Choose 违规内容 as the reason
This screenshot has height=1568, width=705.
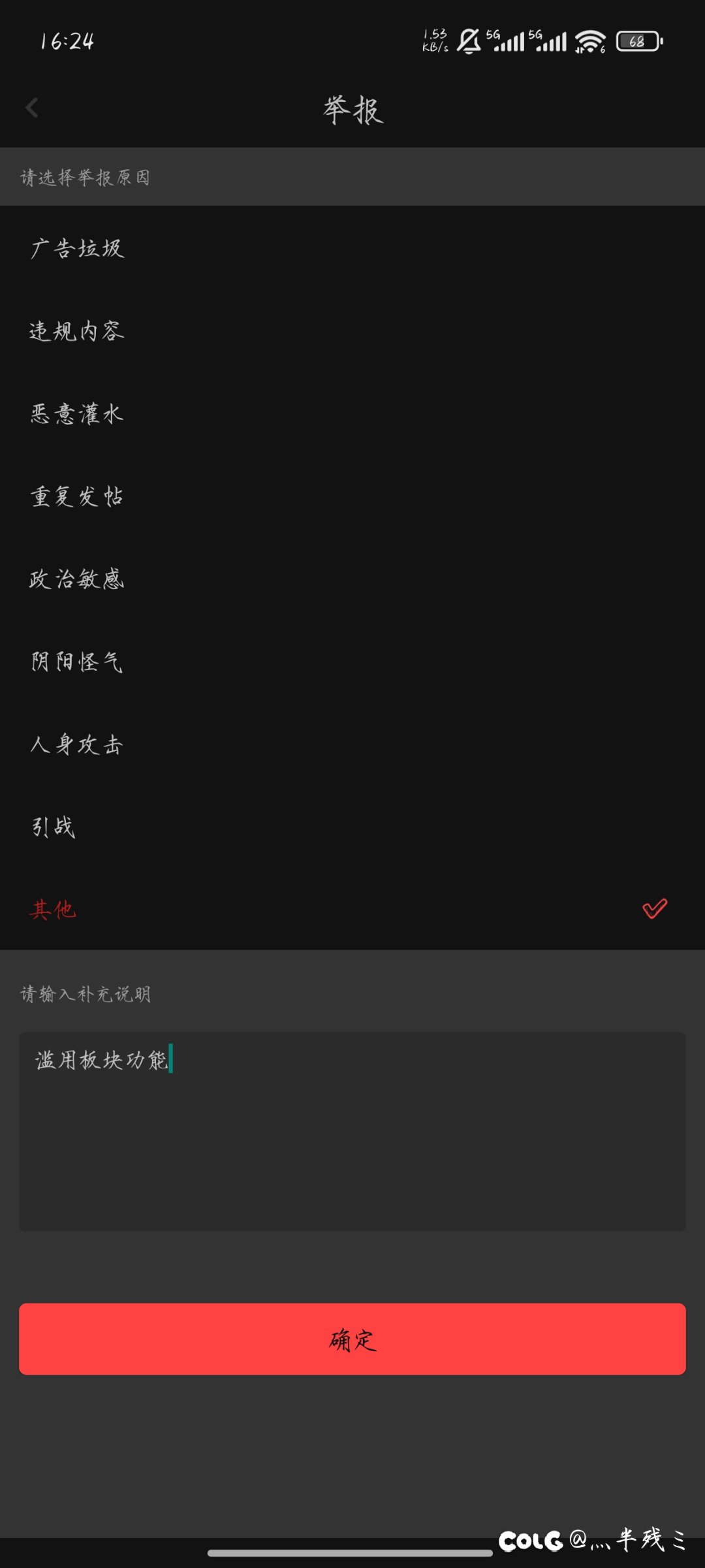pos(352,331)
